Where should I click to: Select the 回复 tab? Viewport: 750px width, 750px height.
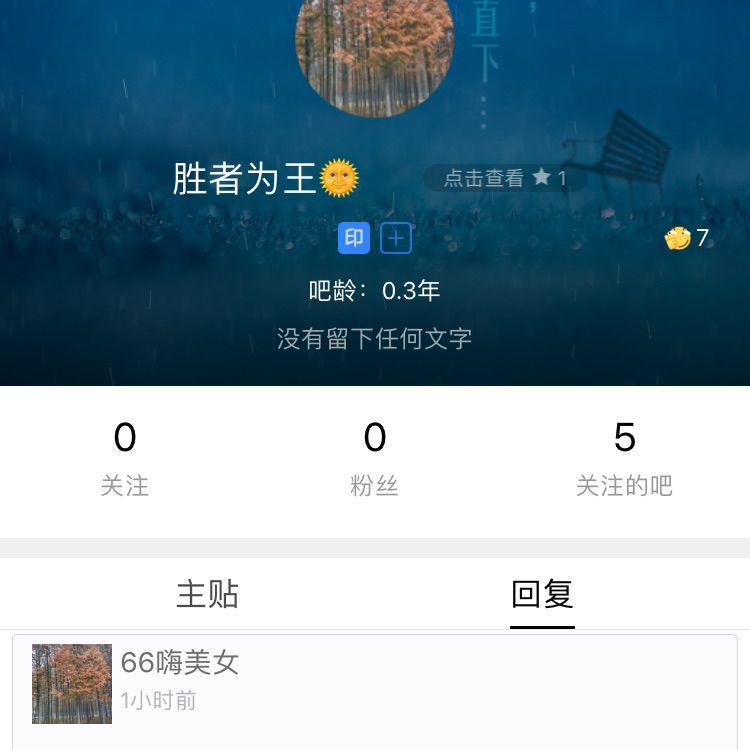tap(542, 594)
